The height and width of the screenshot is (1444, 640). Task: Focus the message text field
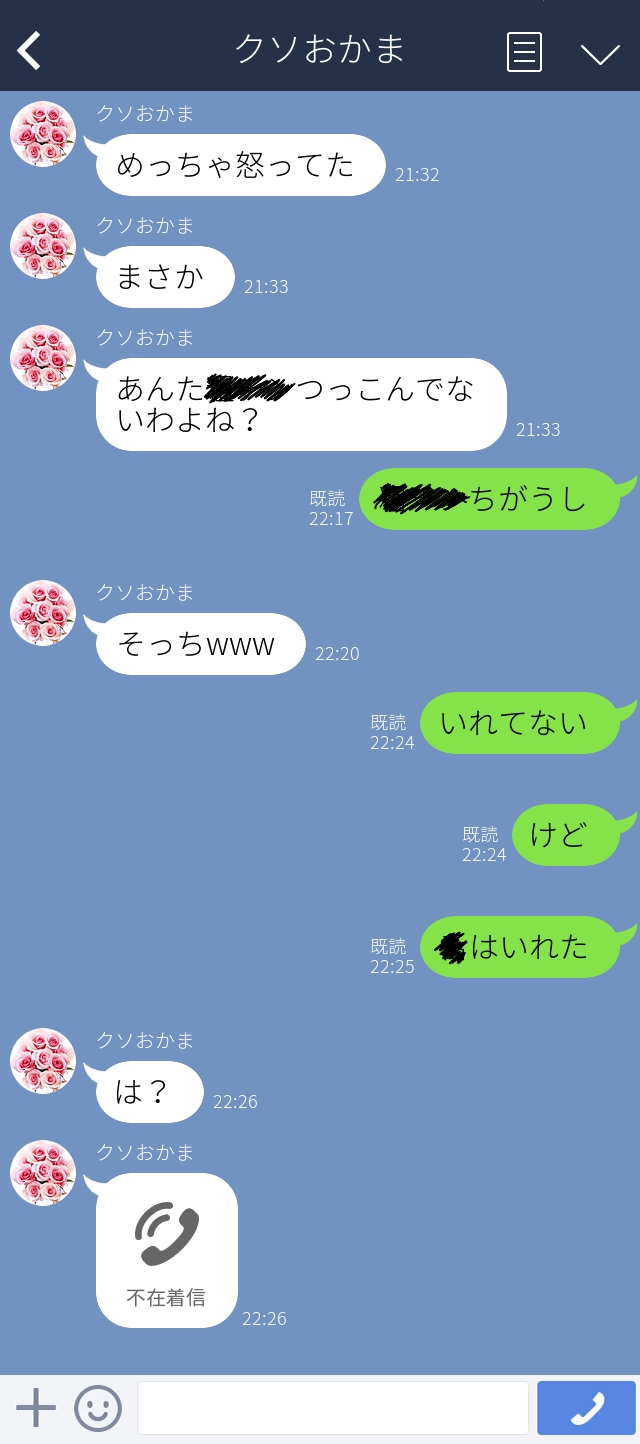[x=332, y=1408]
